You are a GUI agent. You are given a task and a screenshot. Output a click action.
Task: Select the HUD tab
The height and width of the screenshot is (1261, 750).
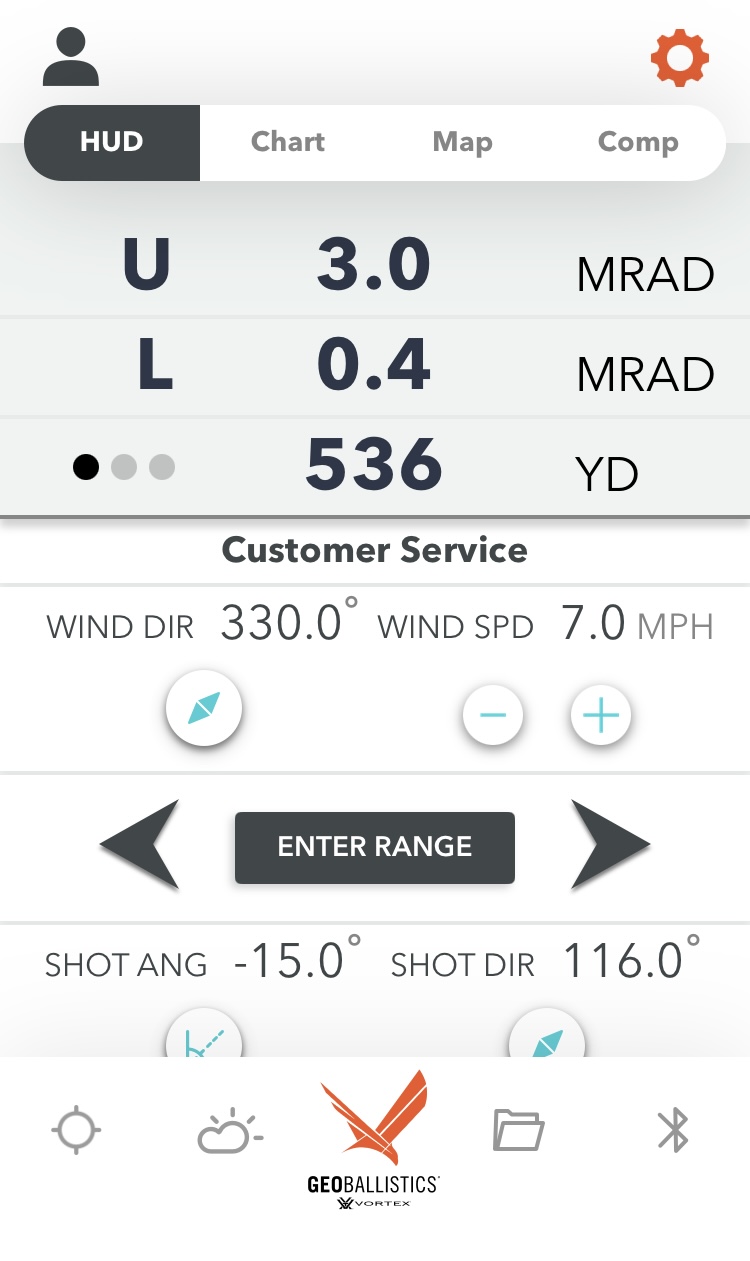click(112, 142)
